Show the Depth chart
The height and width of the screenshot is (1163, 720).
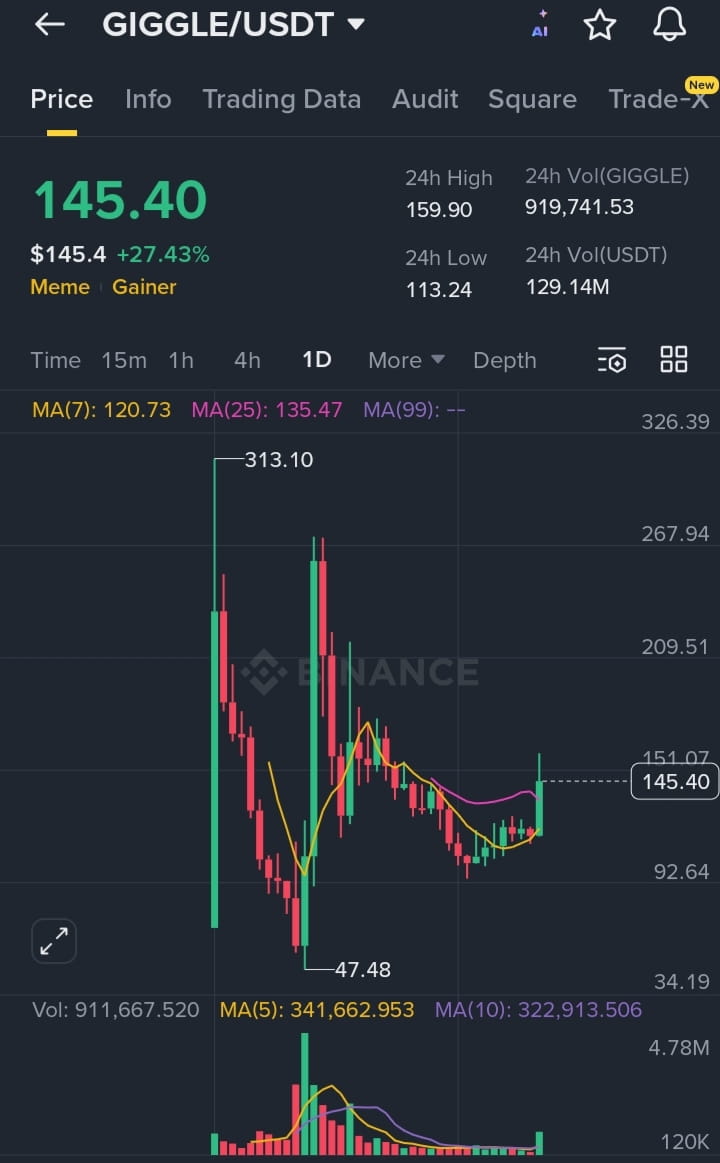(504, 360)
